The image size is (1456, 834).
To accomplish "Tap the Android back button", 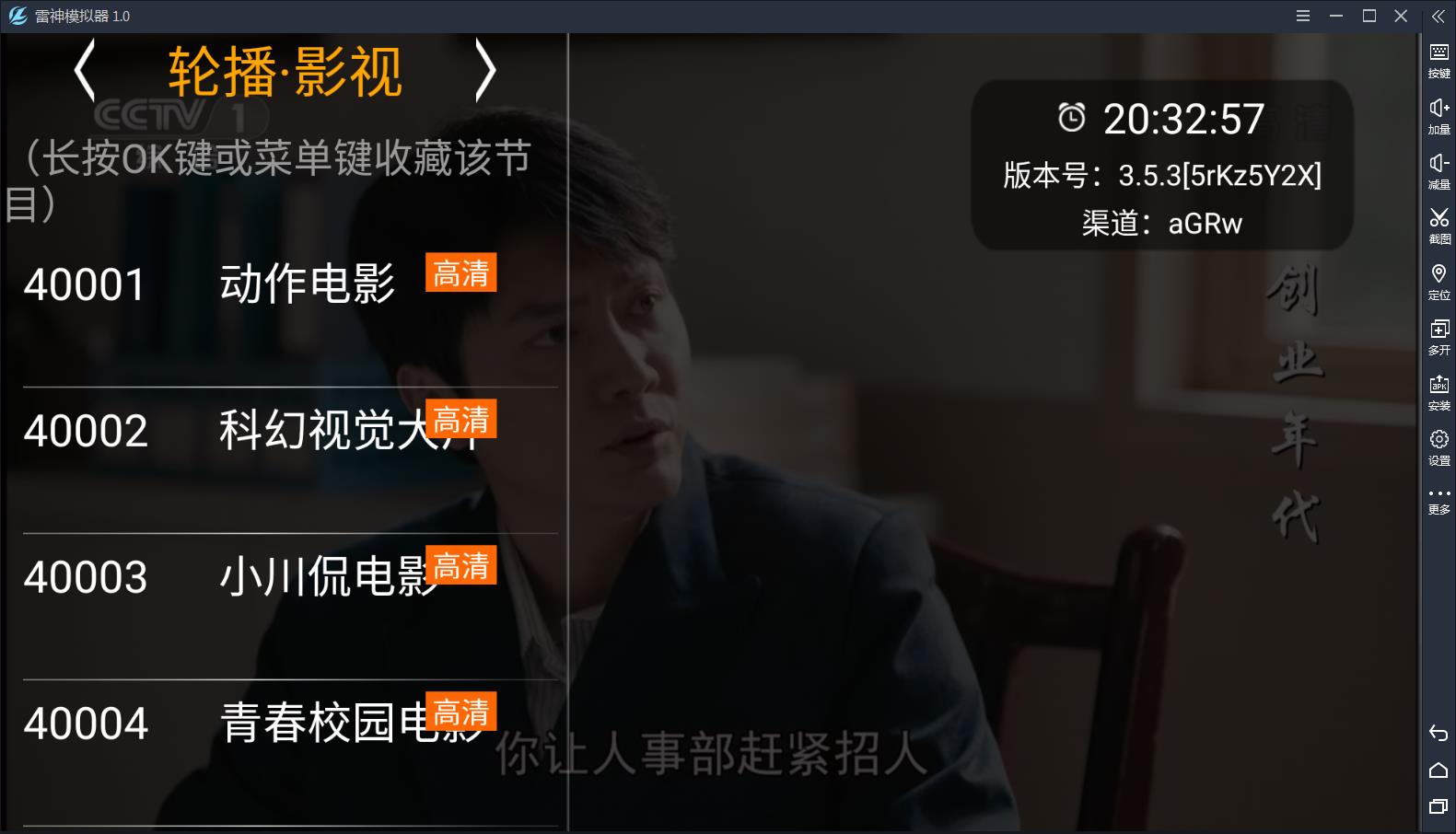I will pyautogui.click(x=1439, y=734).
